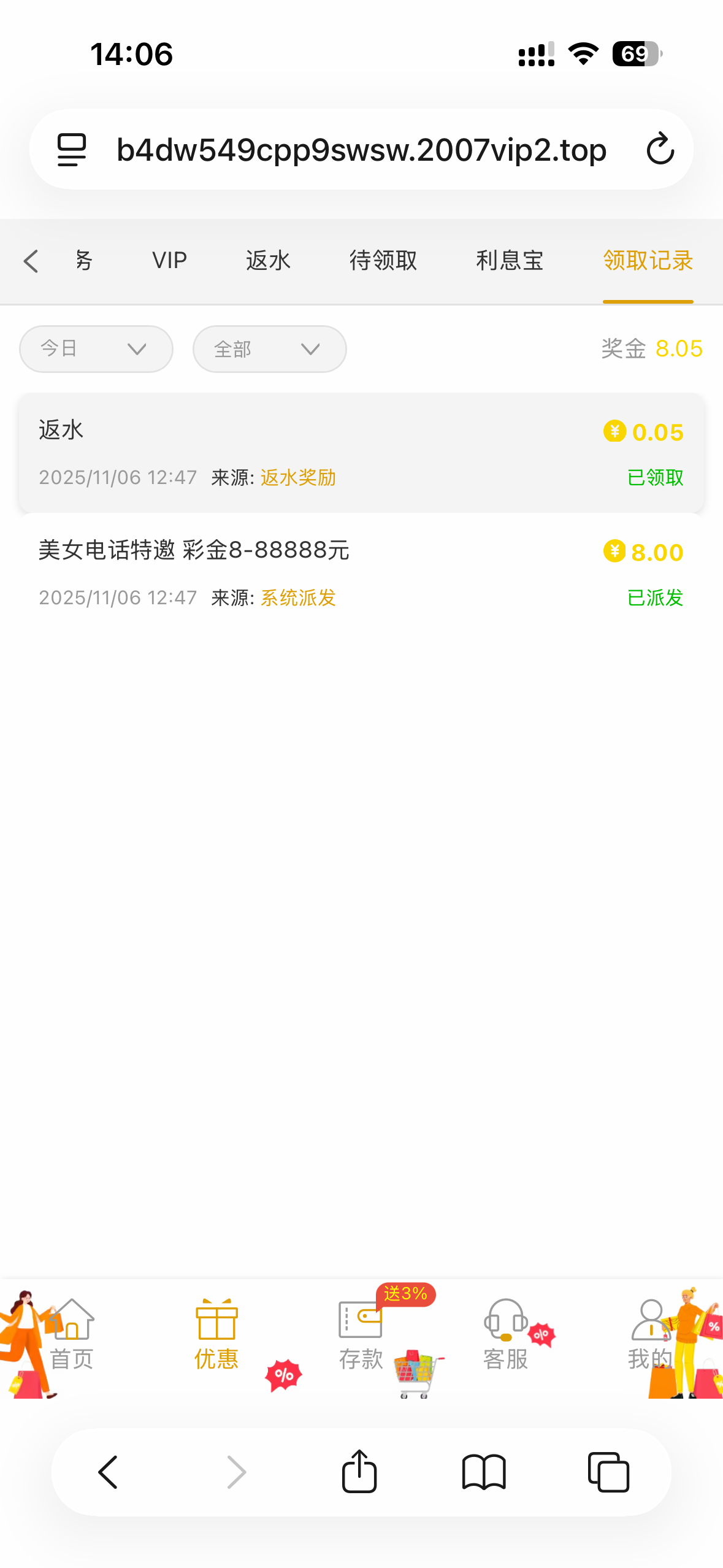Switch to the 利息宝 tab

(x=509, y=261)
